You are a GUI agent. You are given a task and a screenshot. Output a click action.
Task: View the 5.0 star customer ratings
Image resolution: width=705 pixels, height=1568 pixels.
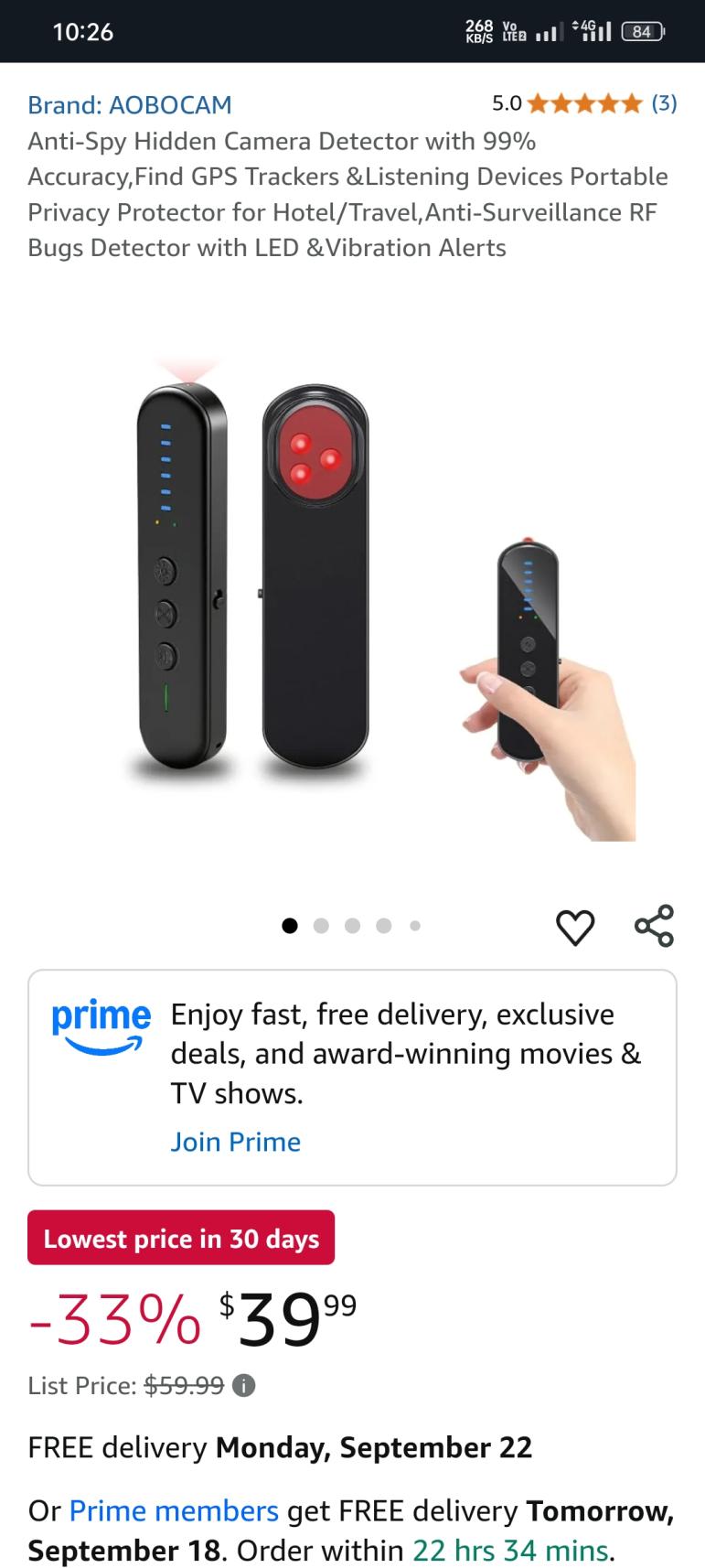click(x=584, y=103)
